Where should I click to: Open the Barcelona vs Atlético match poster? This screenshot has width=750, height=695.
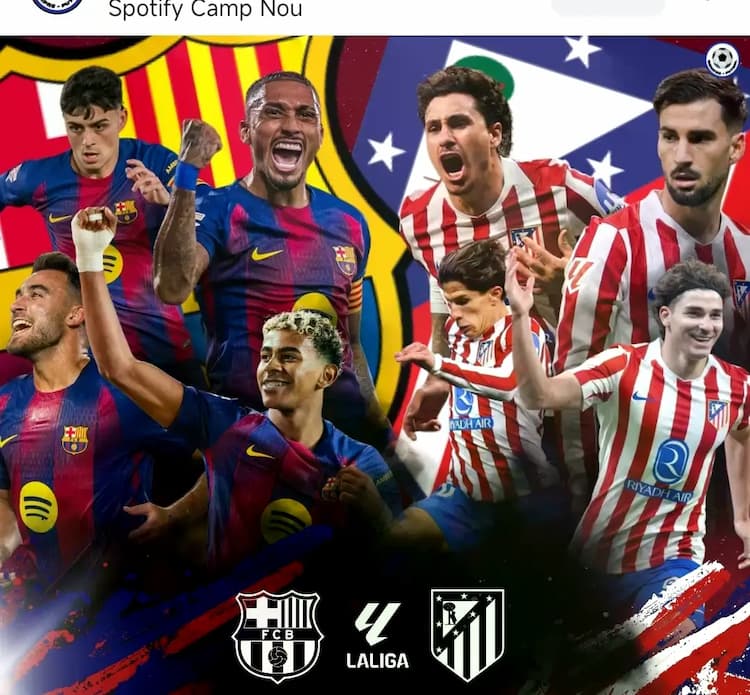click(375, 365)
